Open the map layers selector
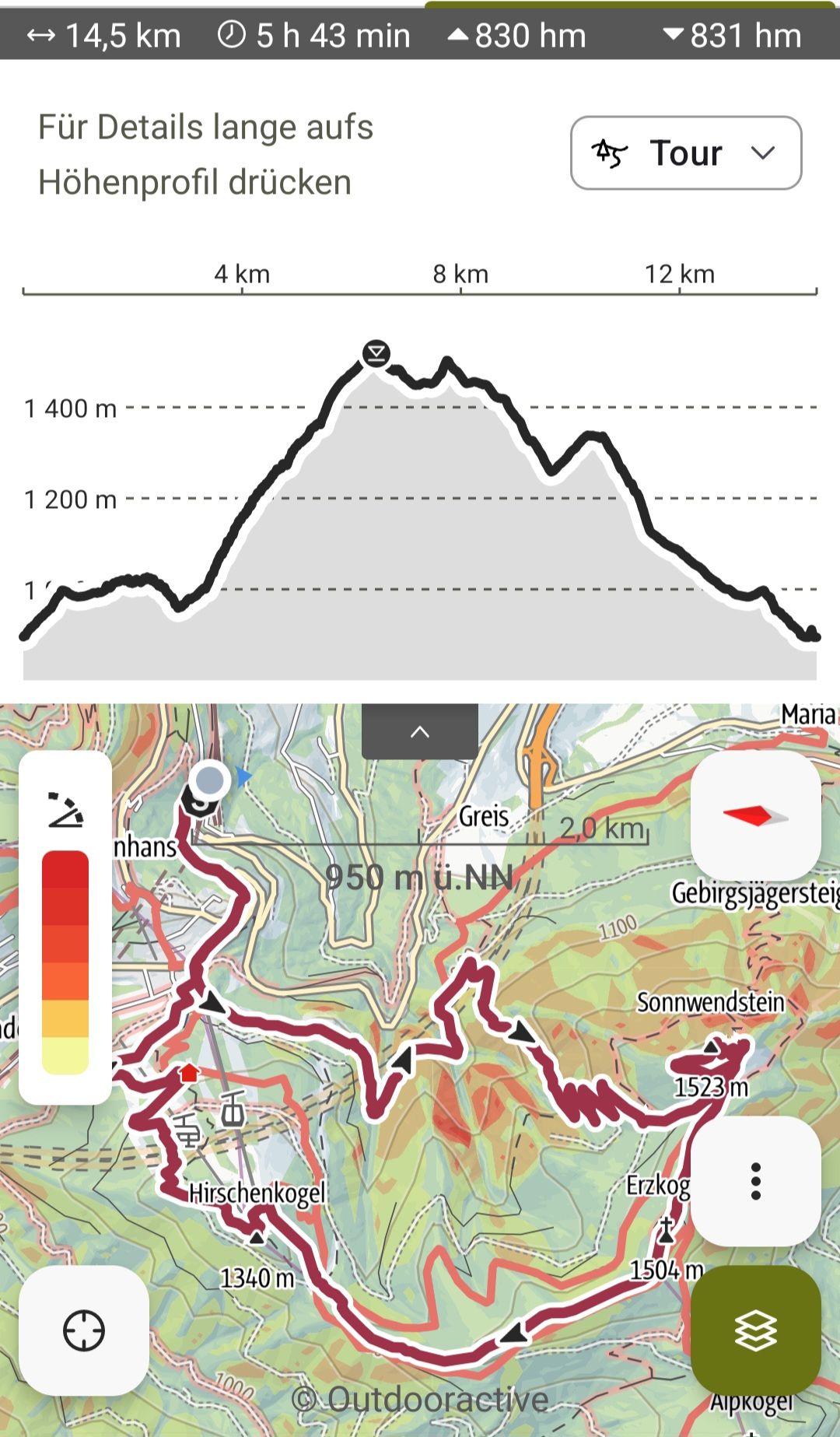The image size is (840, 1437). (755, 1330)
